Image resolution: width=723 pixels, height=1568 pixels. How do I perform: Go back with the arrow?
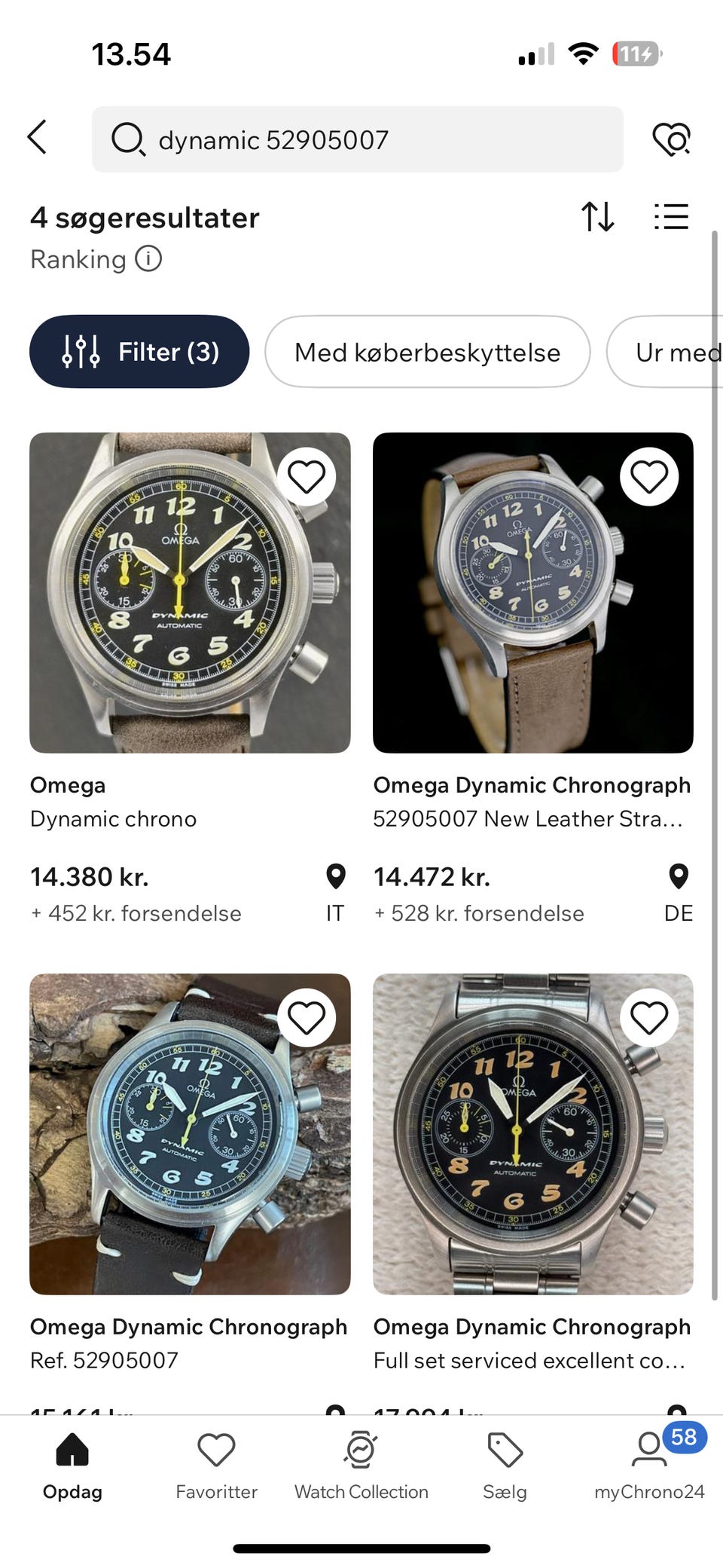[37, 138]
